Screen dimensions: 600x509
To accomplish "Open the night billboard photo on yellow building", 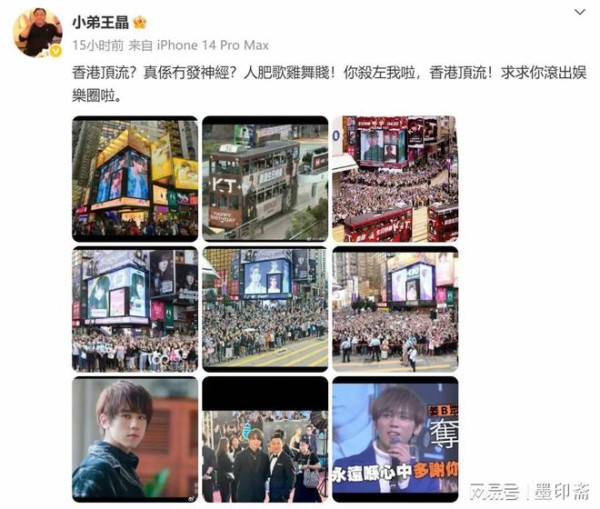I will (135, 178).
